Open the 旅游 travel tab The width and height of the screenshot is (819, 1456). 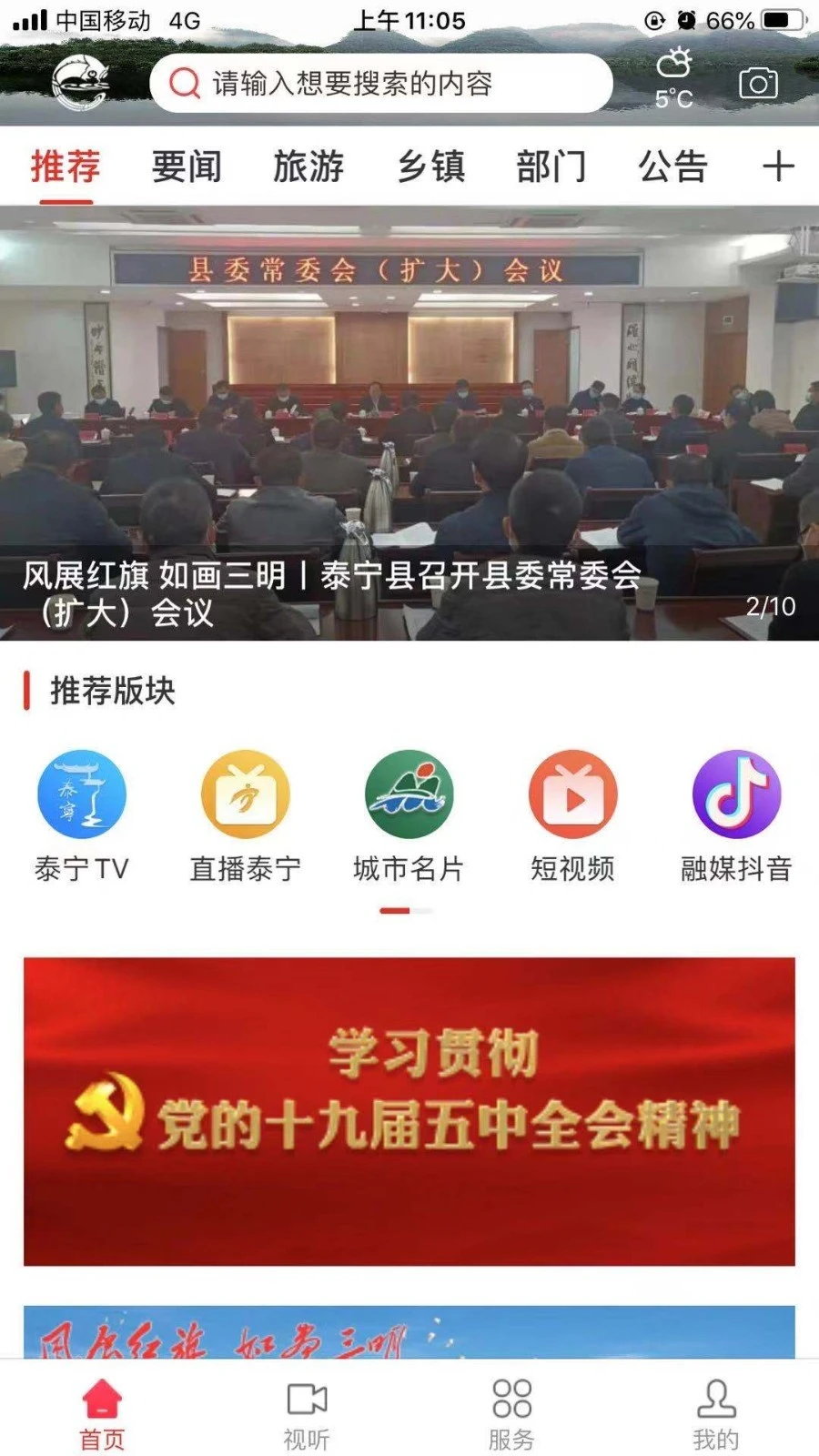click(x=309, y=167)
